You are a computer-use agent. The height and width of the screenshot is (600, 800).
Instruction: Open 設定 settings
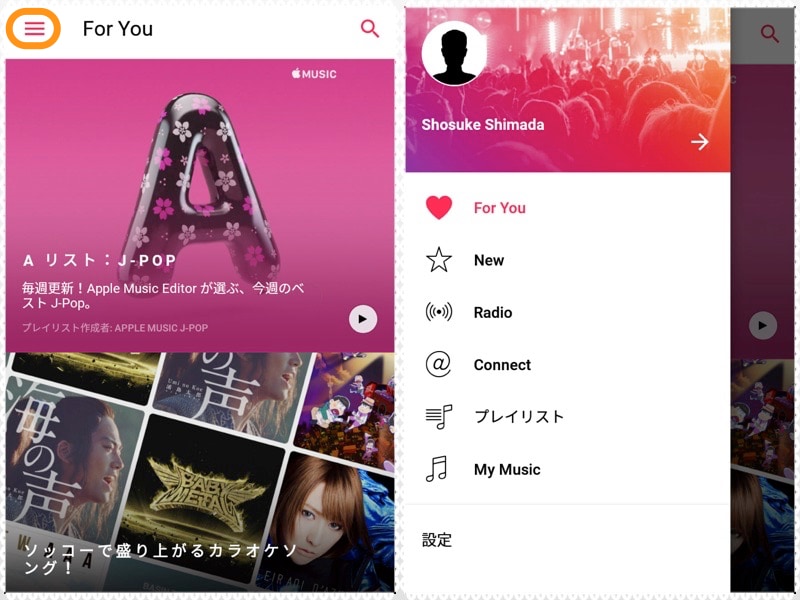tap(437, 540)
